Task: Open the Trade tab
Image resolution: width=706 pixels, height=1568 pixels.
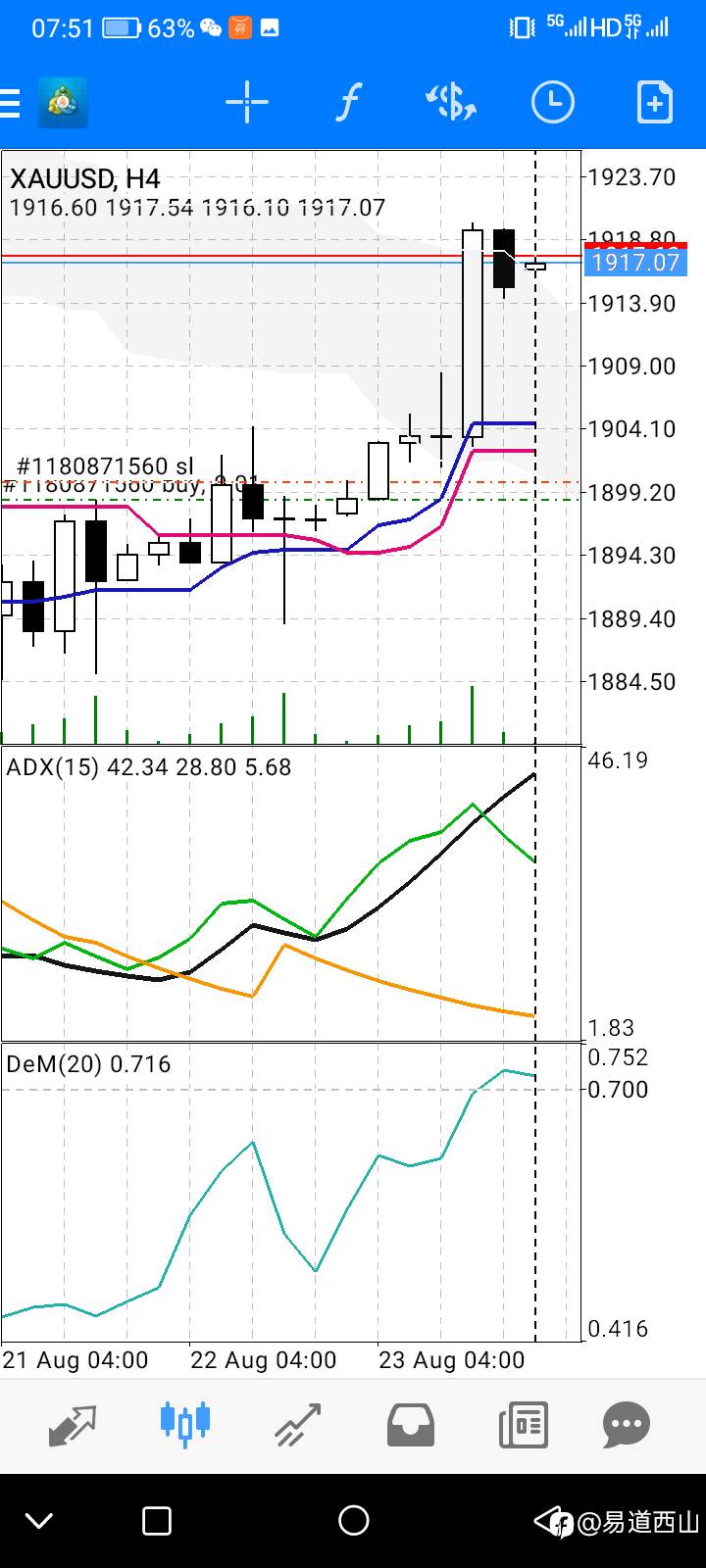Action: click(298, 1425)
